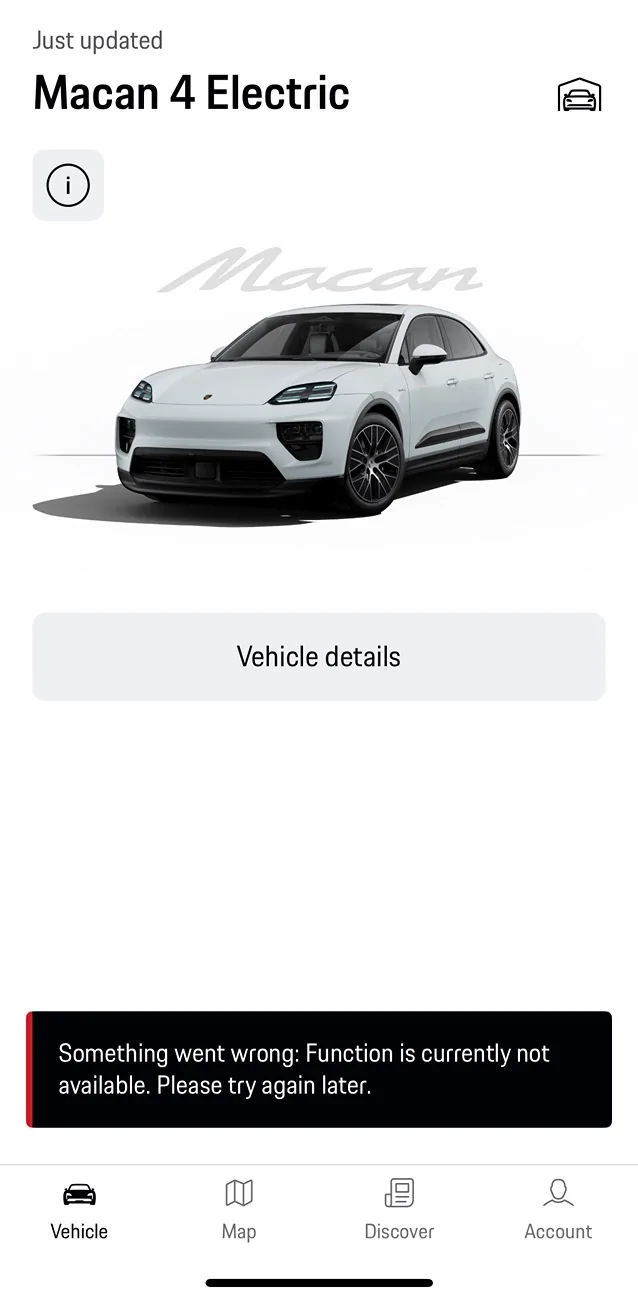Open Vehicle details

click(319, 657)
